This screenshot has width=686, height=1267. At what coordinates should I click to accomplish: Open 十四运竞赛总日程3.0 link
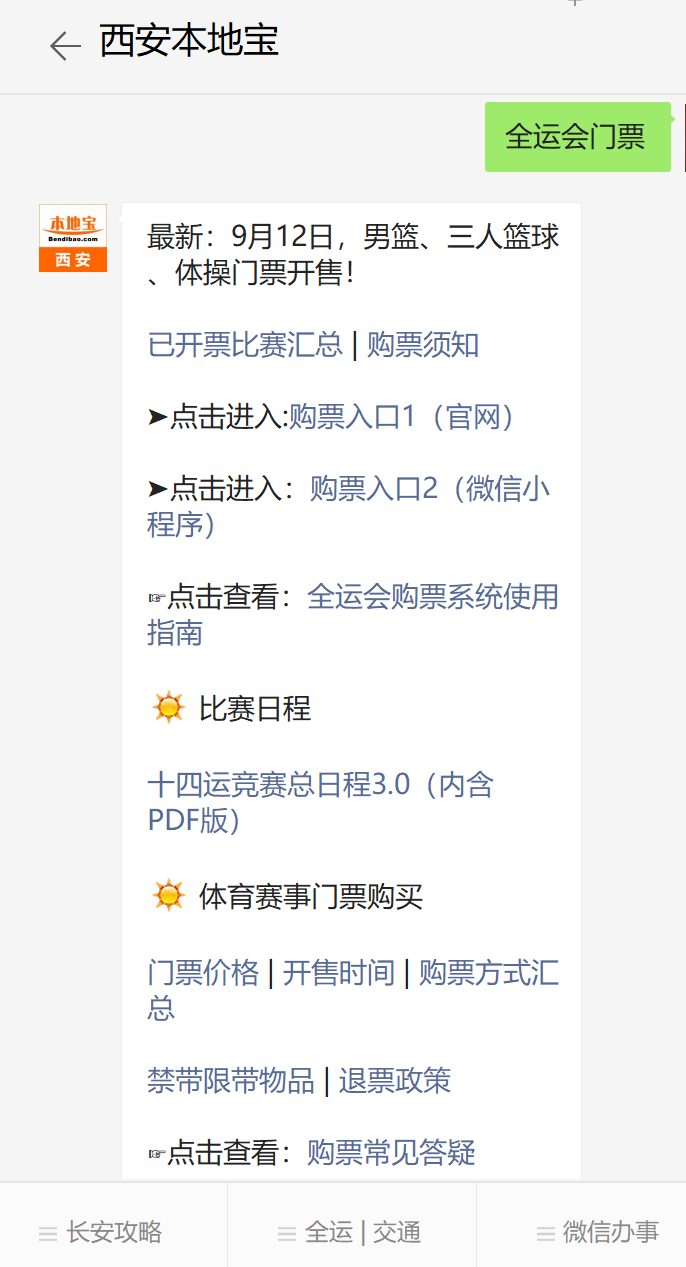point(320,785)
